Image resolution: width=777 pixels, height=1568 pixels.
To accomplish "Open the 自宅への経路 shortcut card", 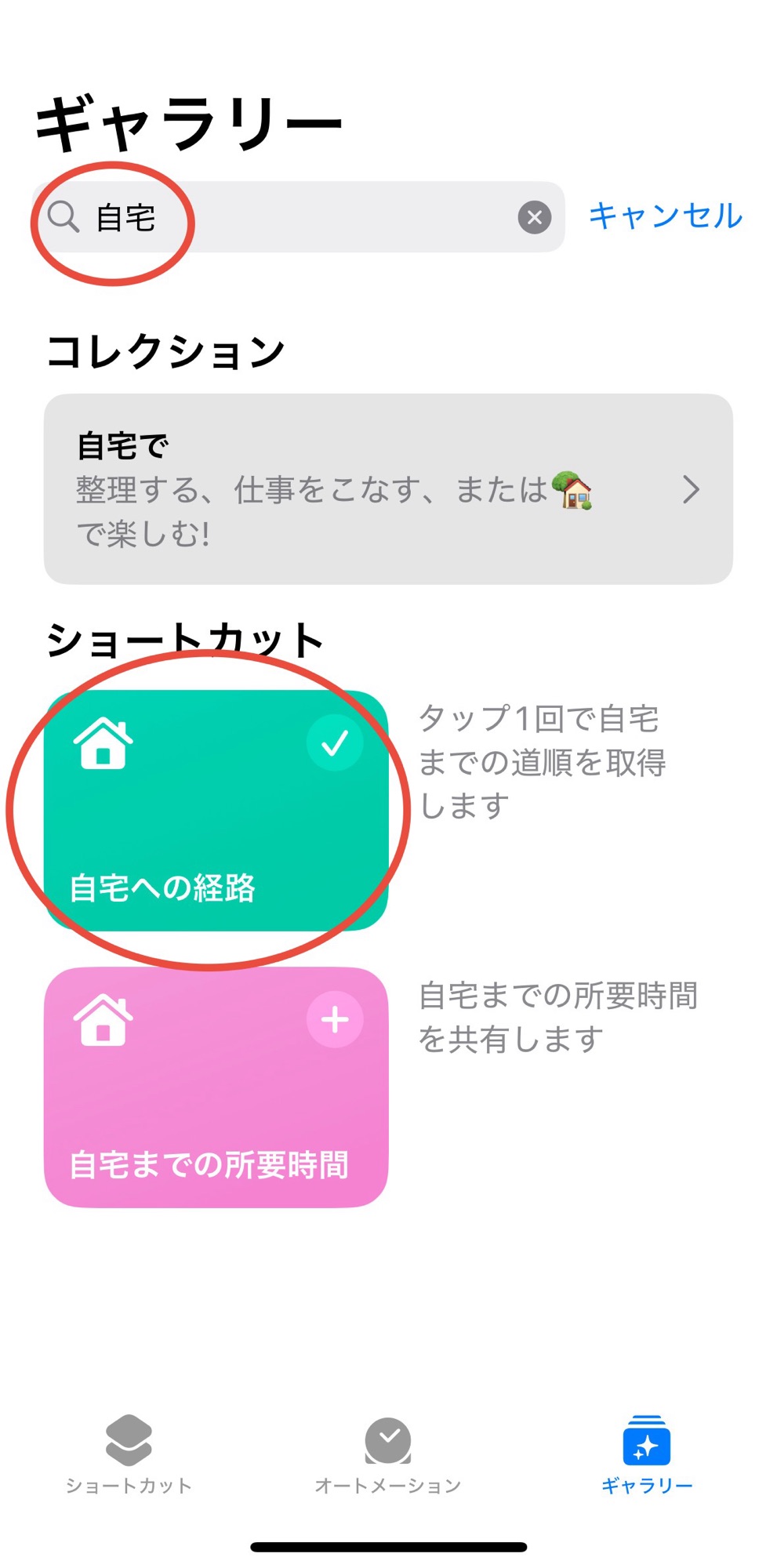I will tap(216, 811).
